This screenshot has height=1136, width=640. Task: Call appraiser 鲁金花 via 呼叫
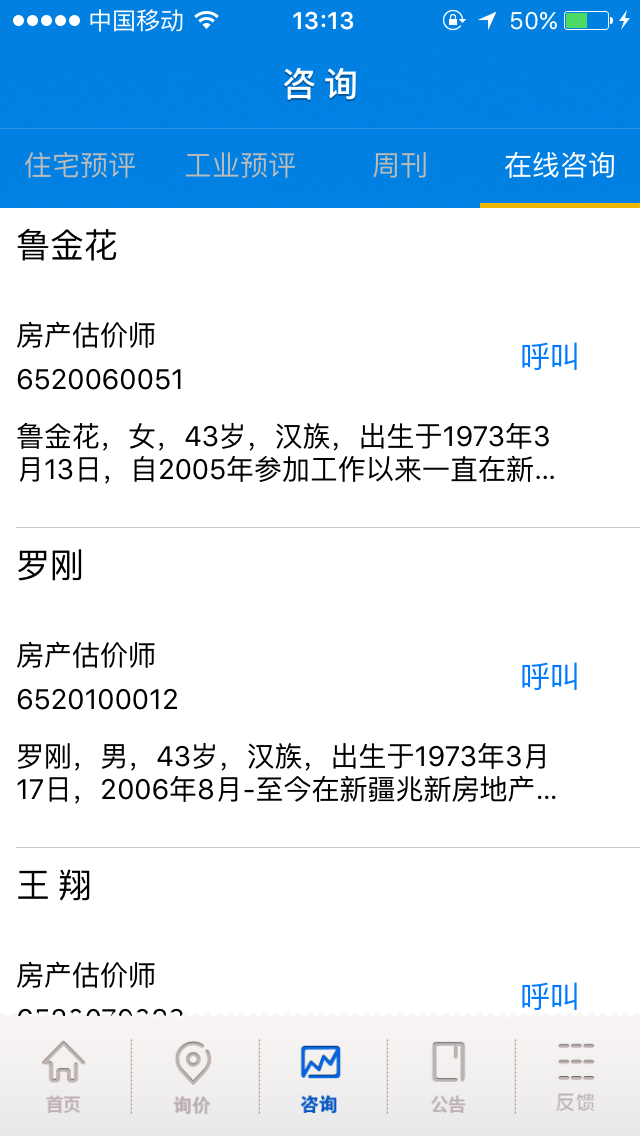click(549, 357)
